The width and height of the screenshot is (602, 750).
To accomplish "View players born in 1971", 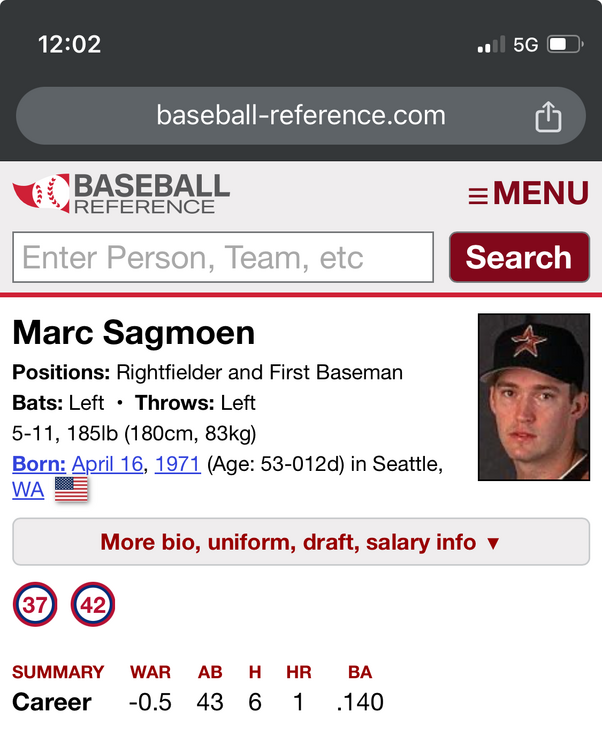I will [x=176, y=464].
